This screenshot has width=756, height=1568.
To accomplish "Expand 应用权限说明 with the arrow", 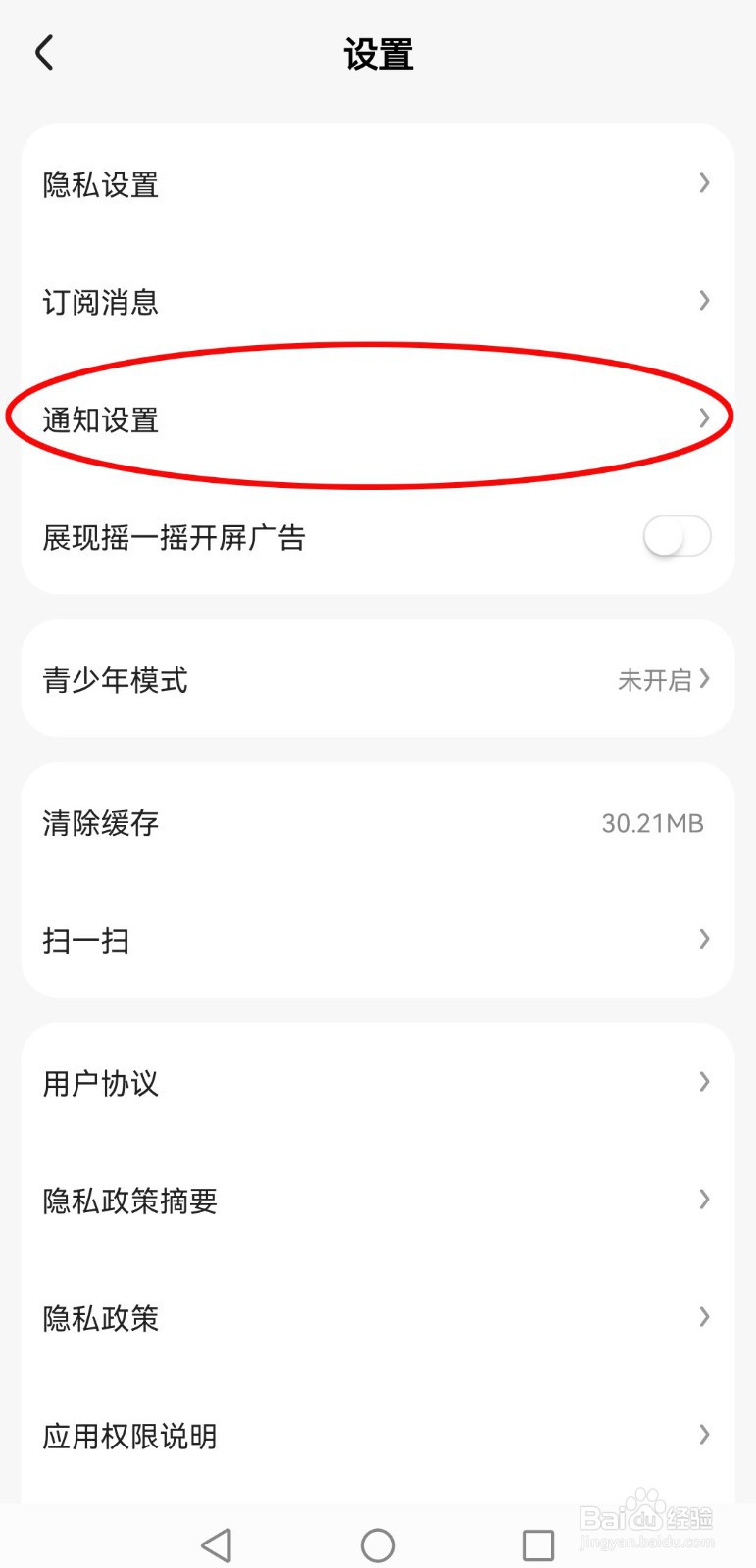I will [704, 1435].
